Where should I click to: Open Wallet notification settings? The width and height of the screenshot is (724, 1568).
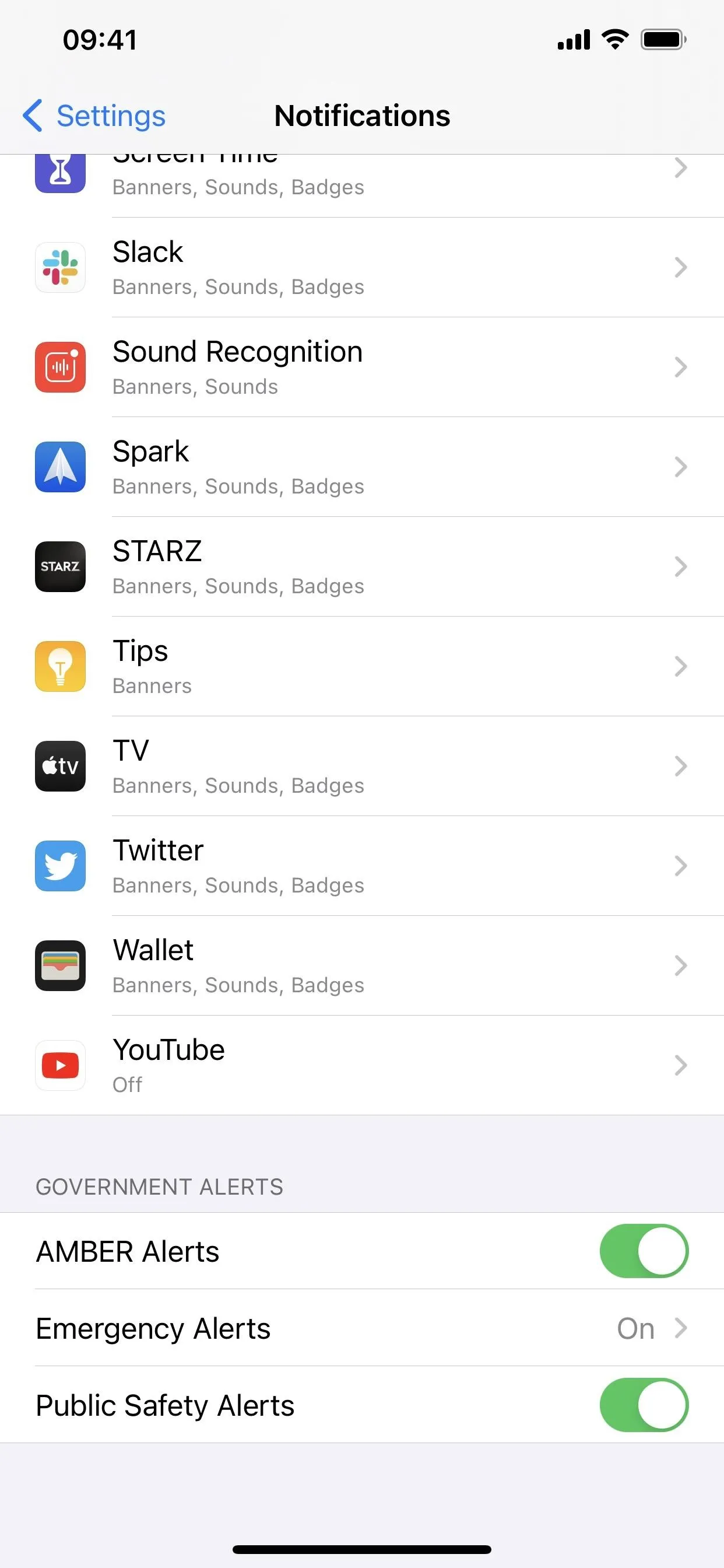coord(362,966)
